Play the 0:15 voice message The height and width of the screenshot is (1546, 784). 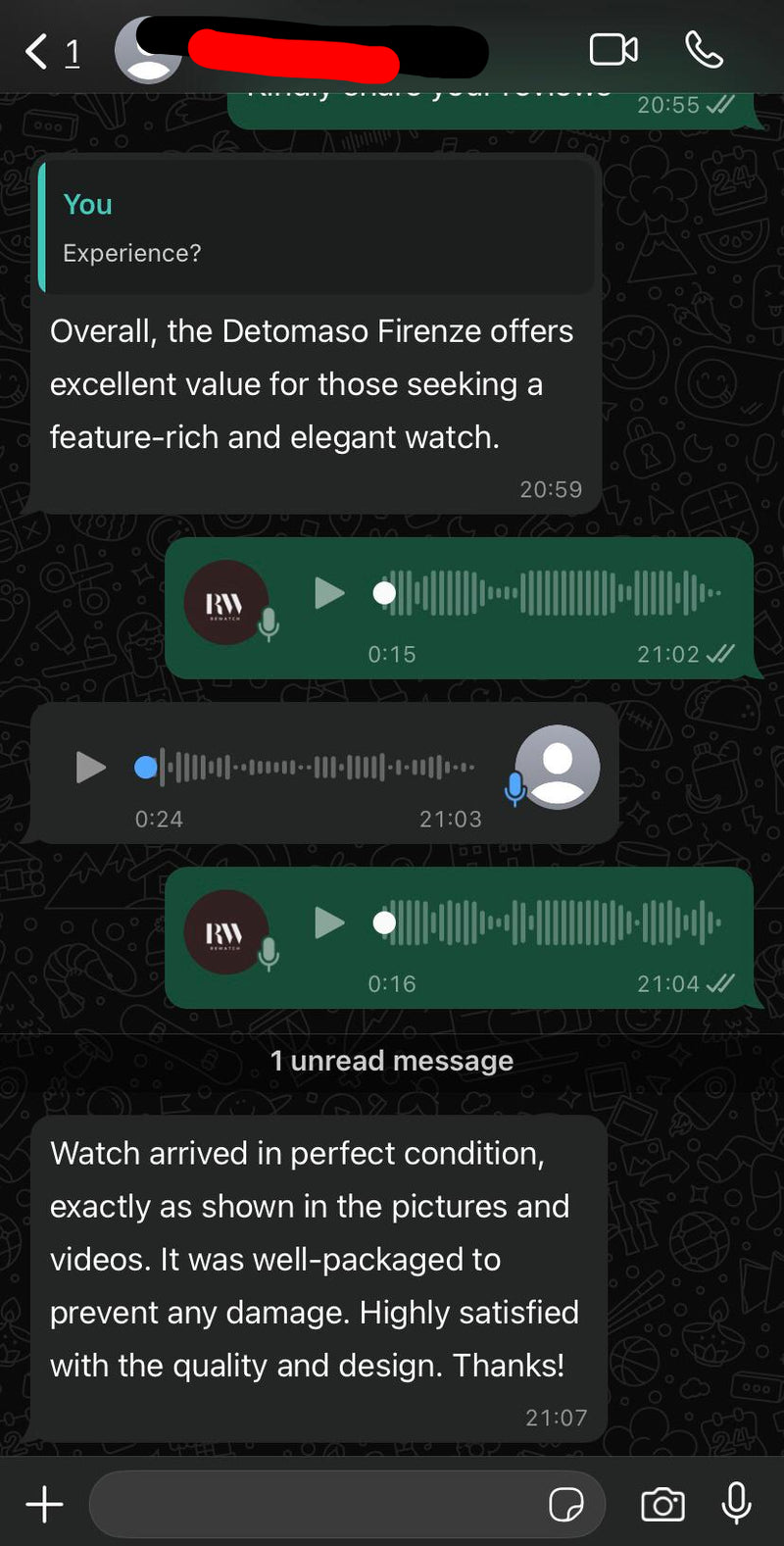pyautogui.click(x=329, y=593)
